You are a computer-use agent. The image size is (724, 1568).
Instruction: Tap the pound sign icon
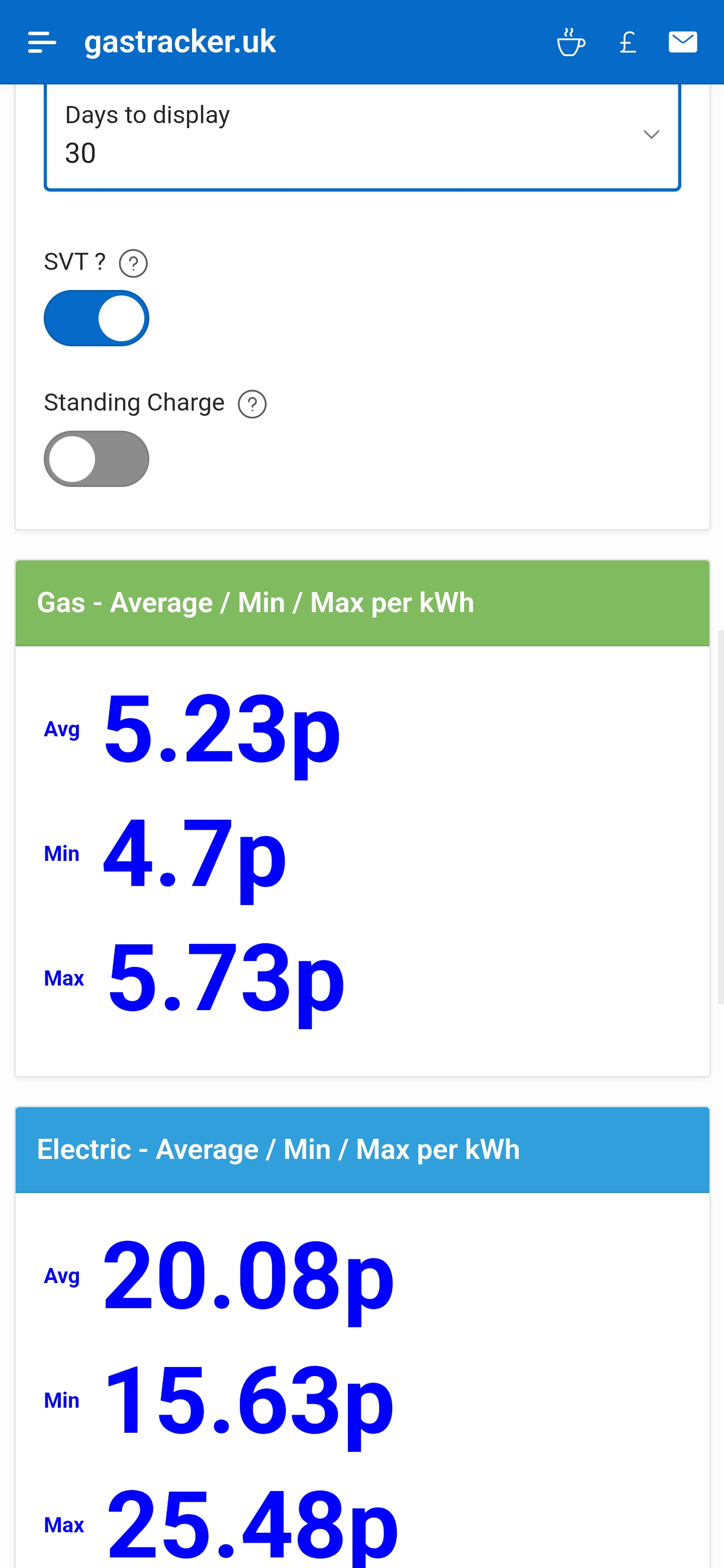[x=628, y=42]
